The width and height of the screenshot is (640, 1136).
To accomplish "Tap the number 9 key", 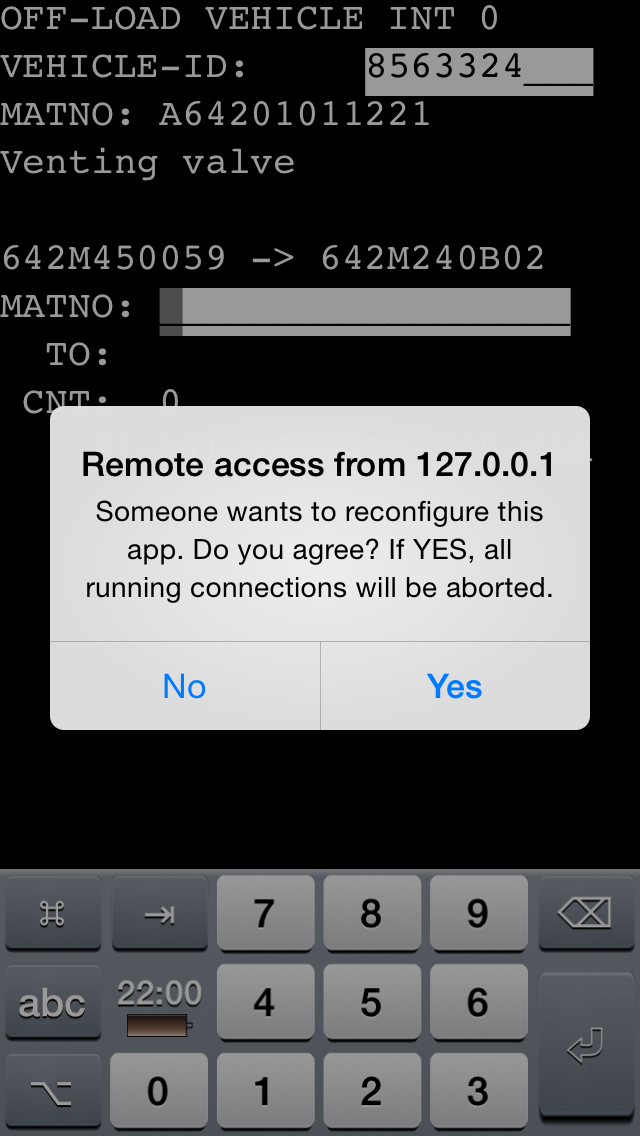I will [478, 913].
